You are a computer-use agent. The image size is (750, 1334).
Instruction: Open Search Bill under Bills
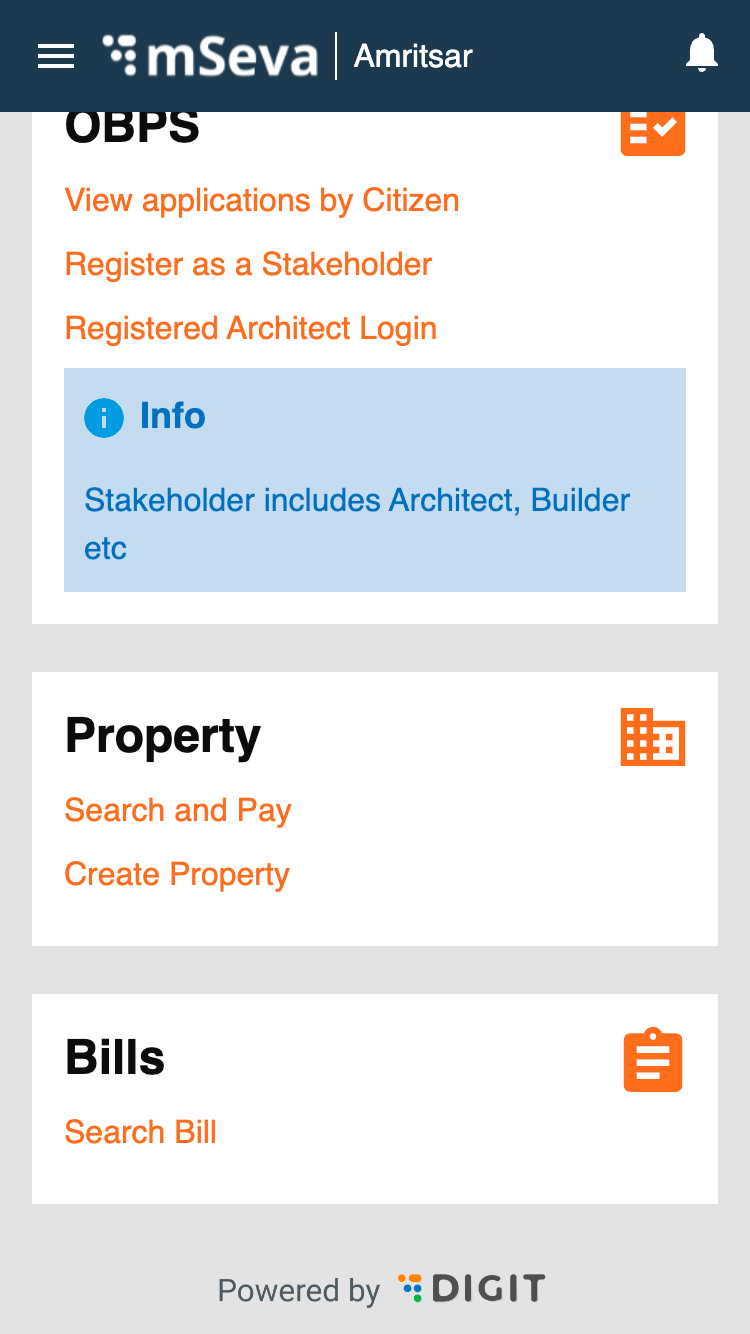[x=141, y=1132]
